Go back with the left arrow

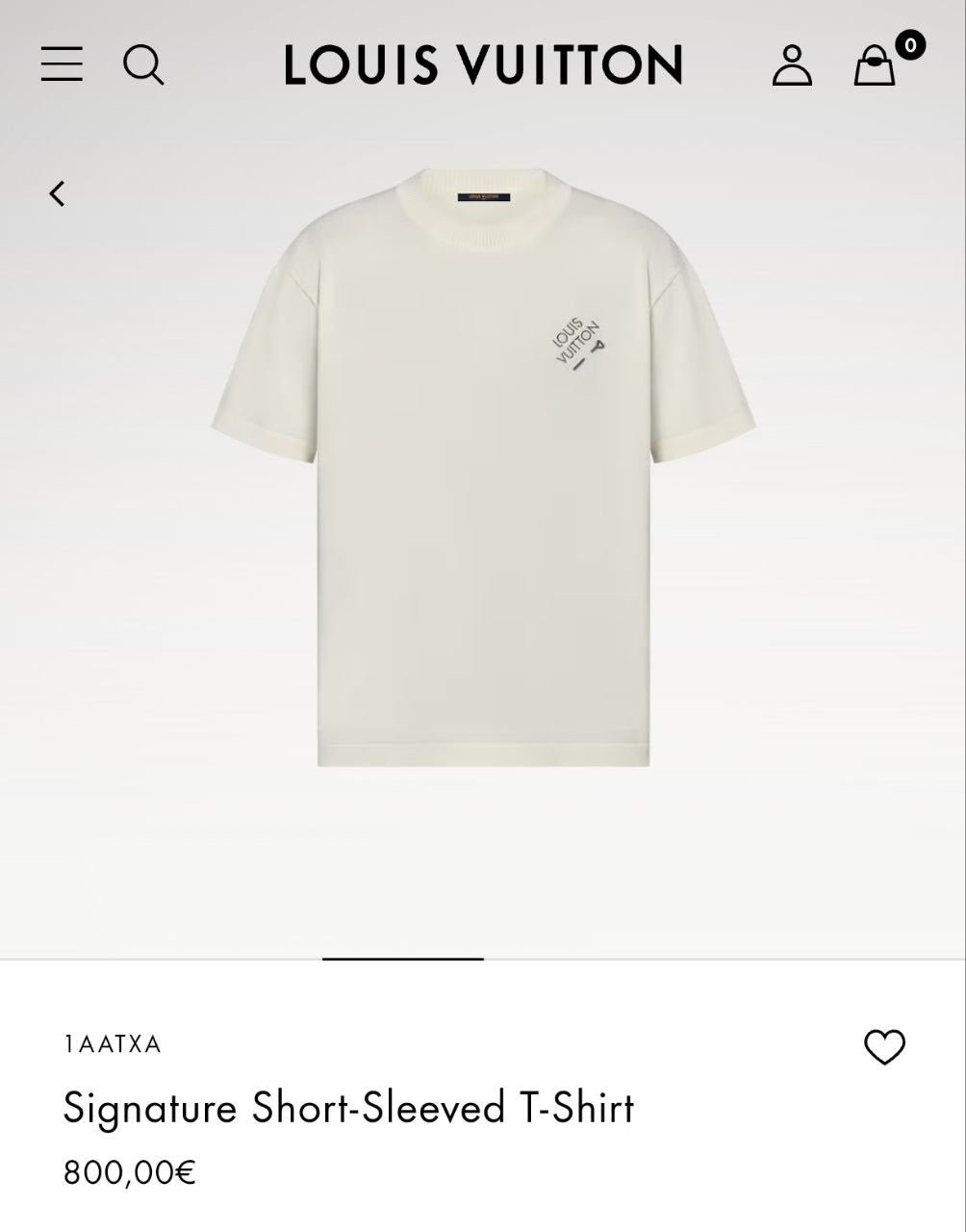click(x=58, y=193)
